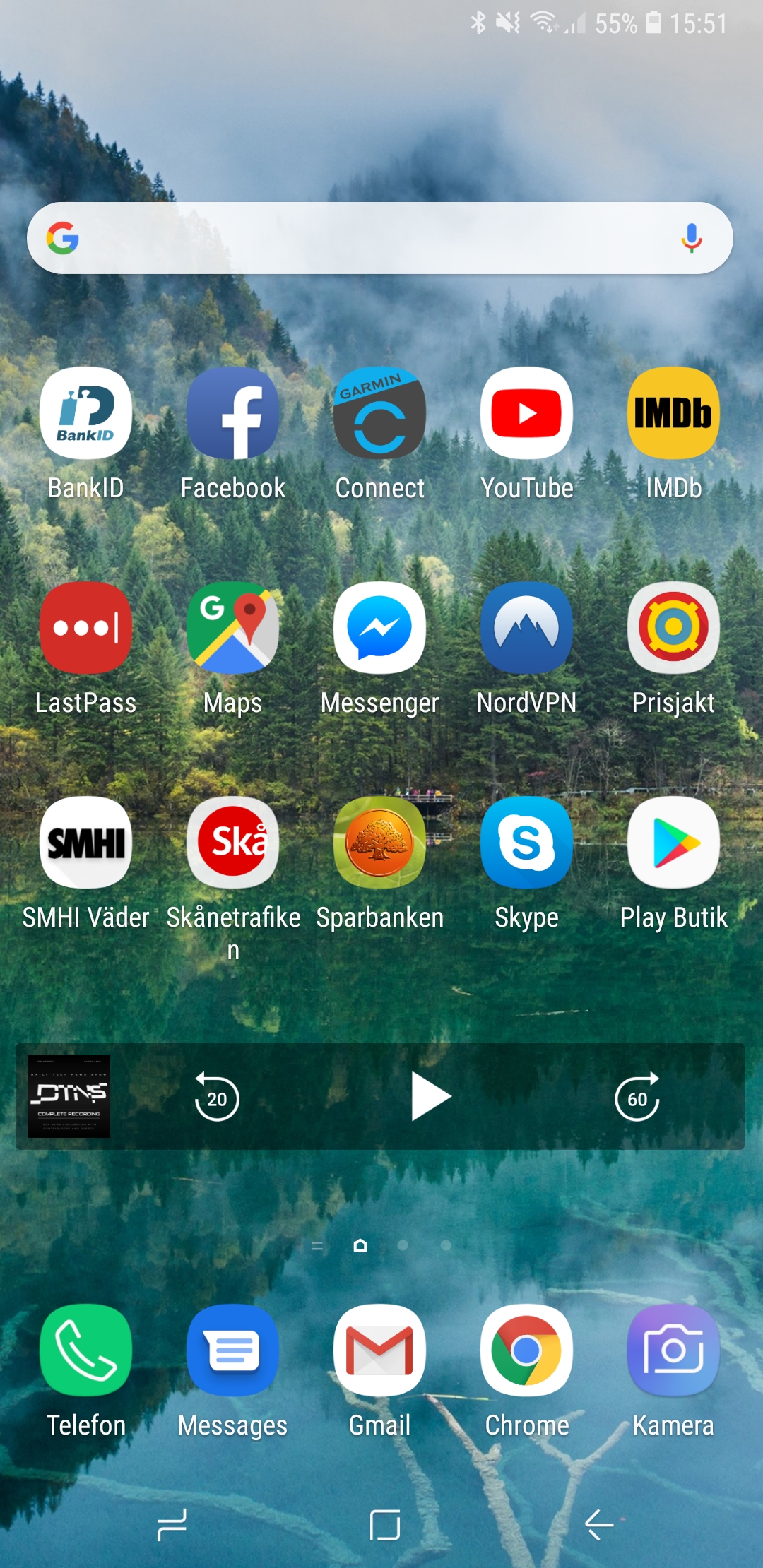Open the BankID app
Image resolution: width=763 pixels, height=1568 pixels.
coord(85,414)
